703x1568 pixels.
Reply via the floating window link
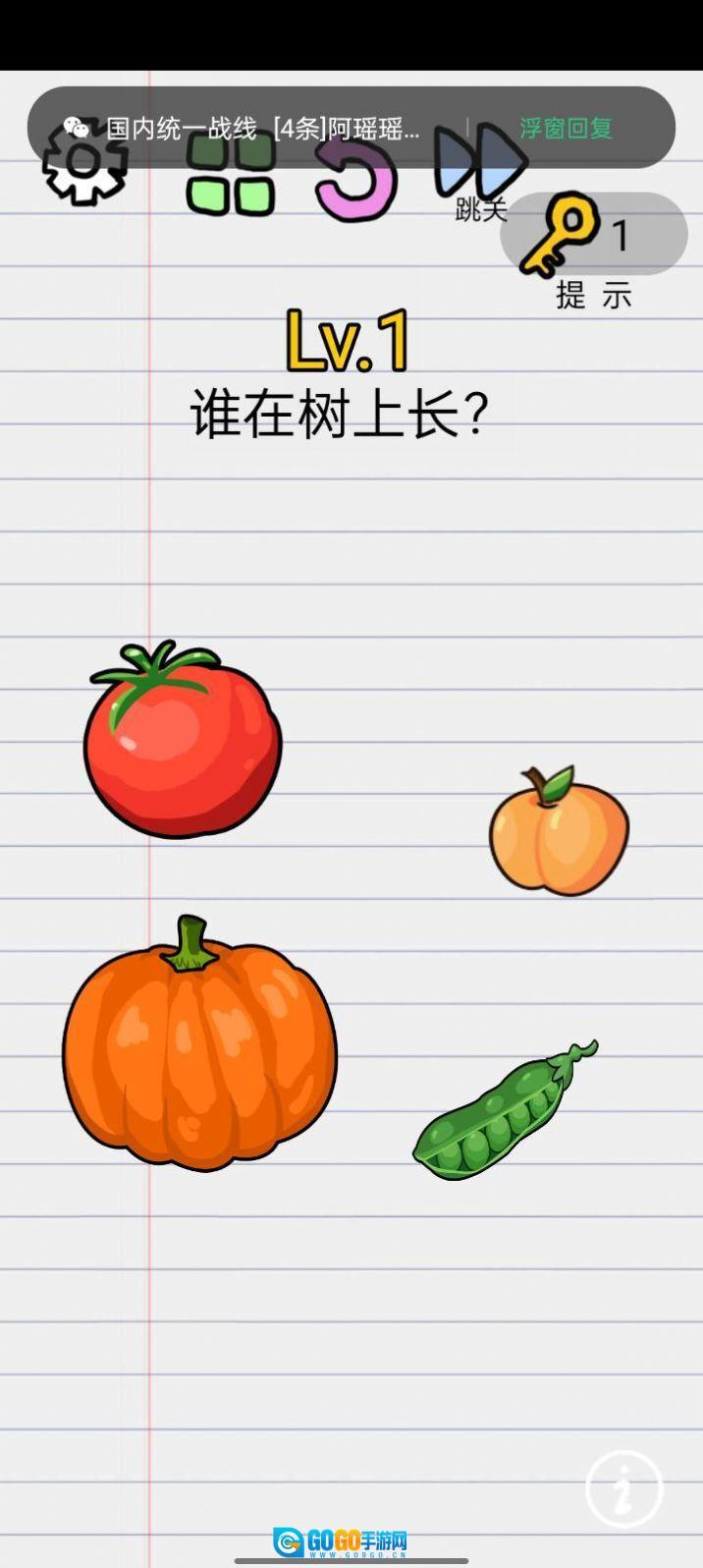pos(566,128)
